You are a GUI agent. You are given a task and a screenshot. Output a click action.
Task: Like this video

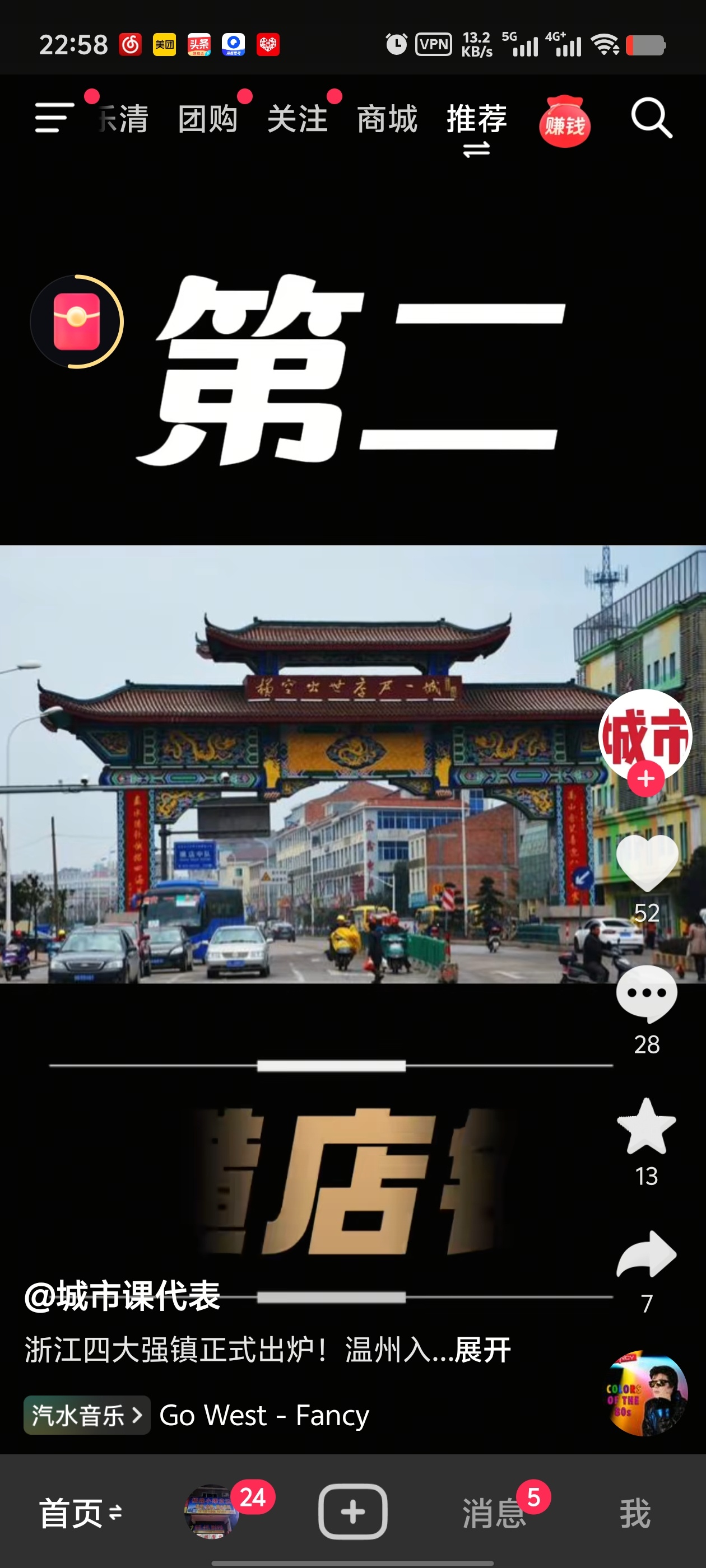point(646,861)
